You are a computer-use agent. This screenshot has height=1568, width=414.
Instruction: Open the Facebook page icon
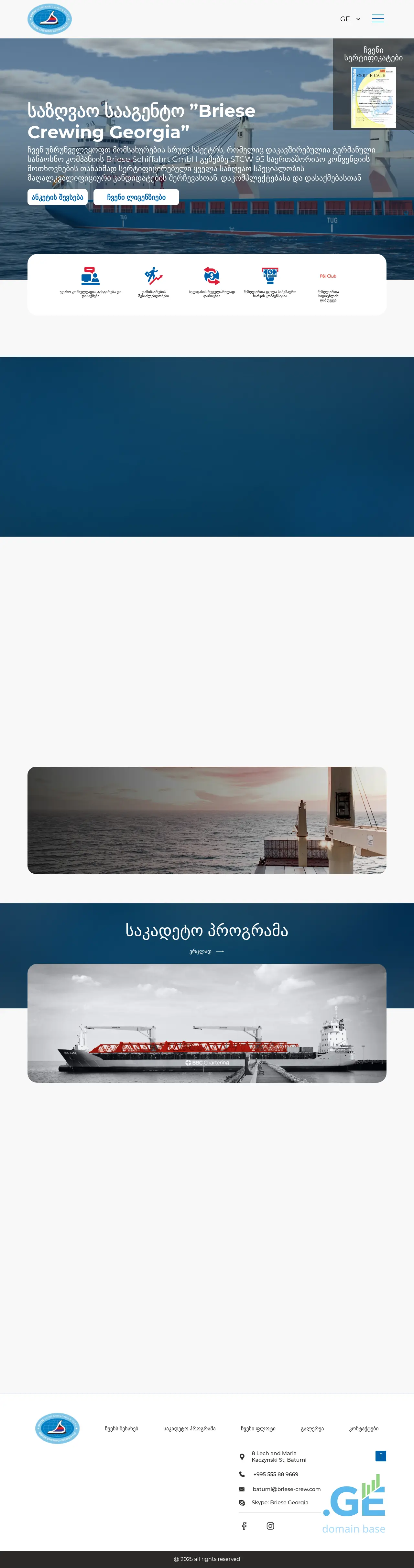(244, 1526)
